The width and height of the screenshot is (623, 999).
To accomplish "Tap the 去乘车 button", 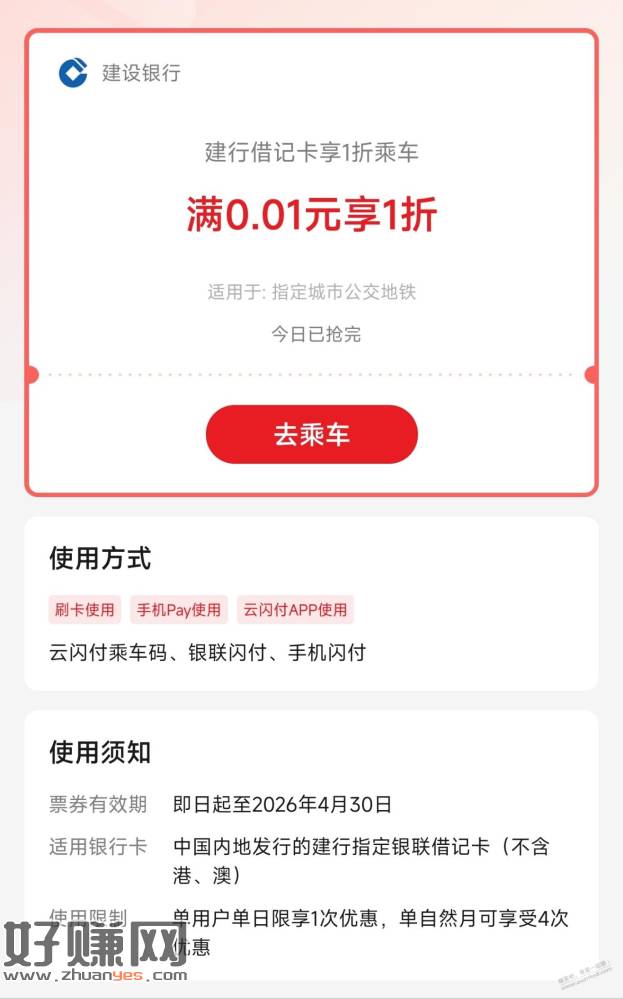I will (311, 435).
